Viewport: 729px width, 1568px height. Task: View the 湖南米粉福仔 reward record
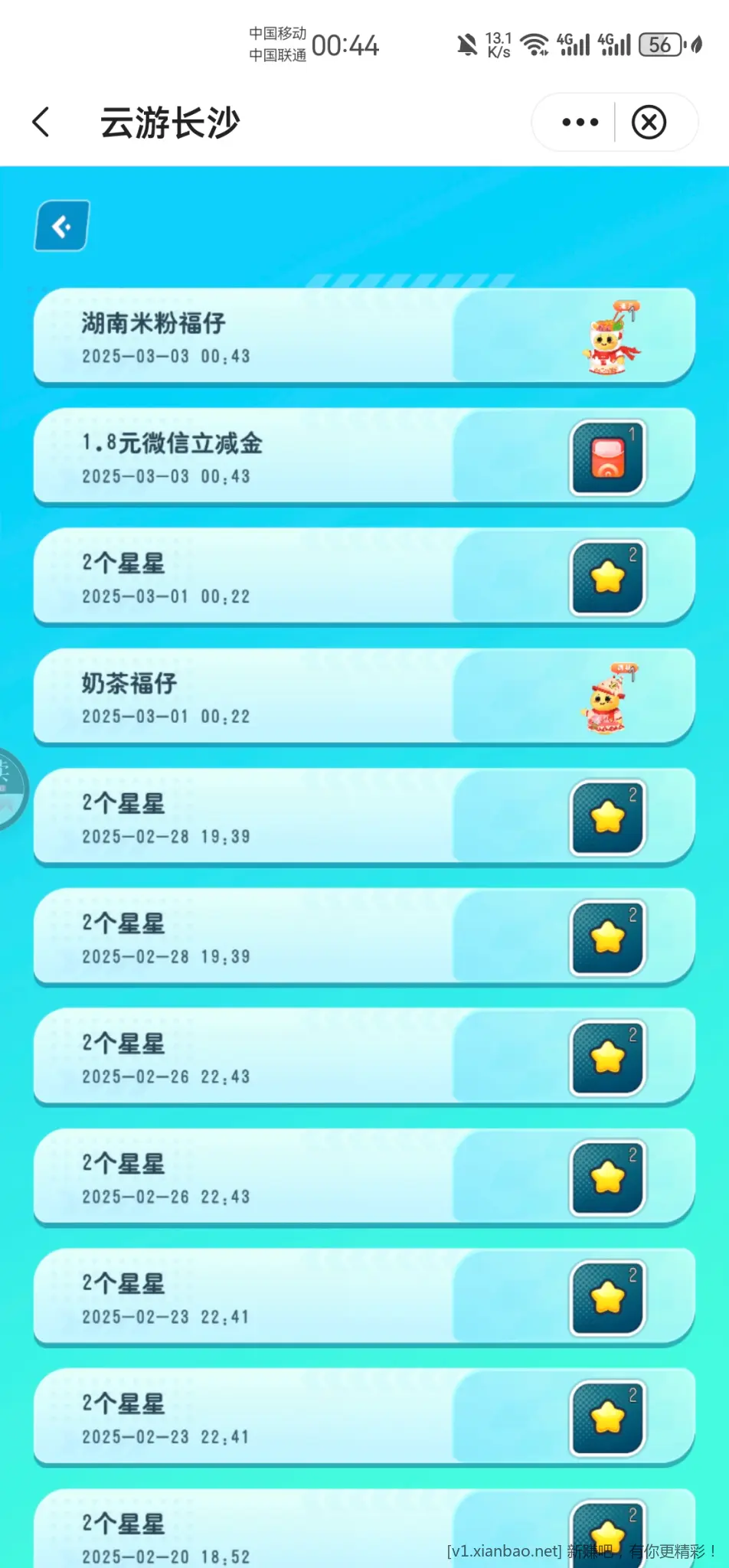pyautogui.click(x=364, y=337)
